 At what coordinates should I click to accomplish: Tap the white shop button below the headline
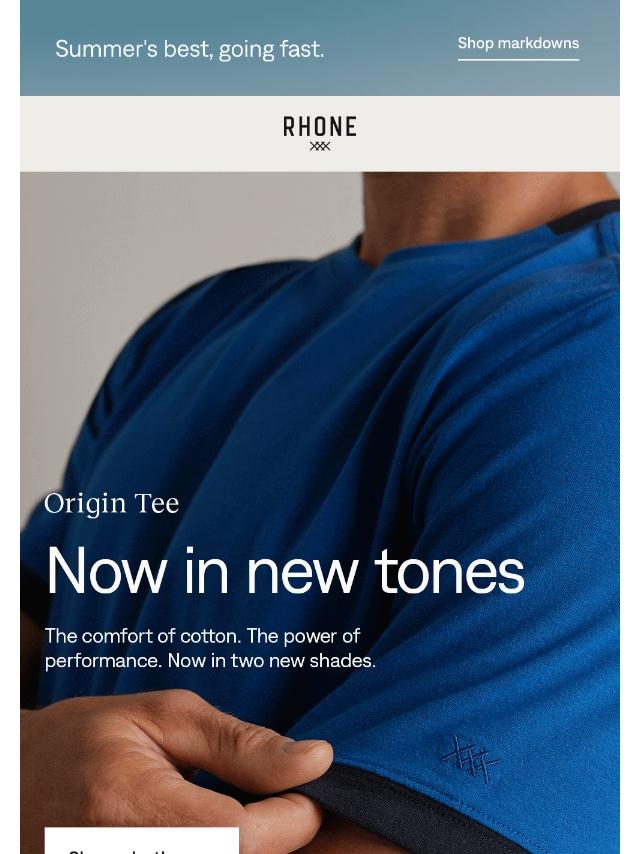142,842
